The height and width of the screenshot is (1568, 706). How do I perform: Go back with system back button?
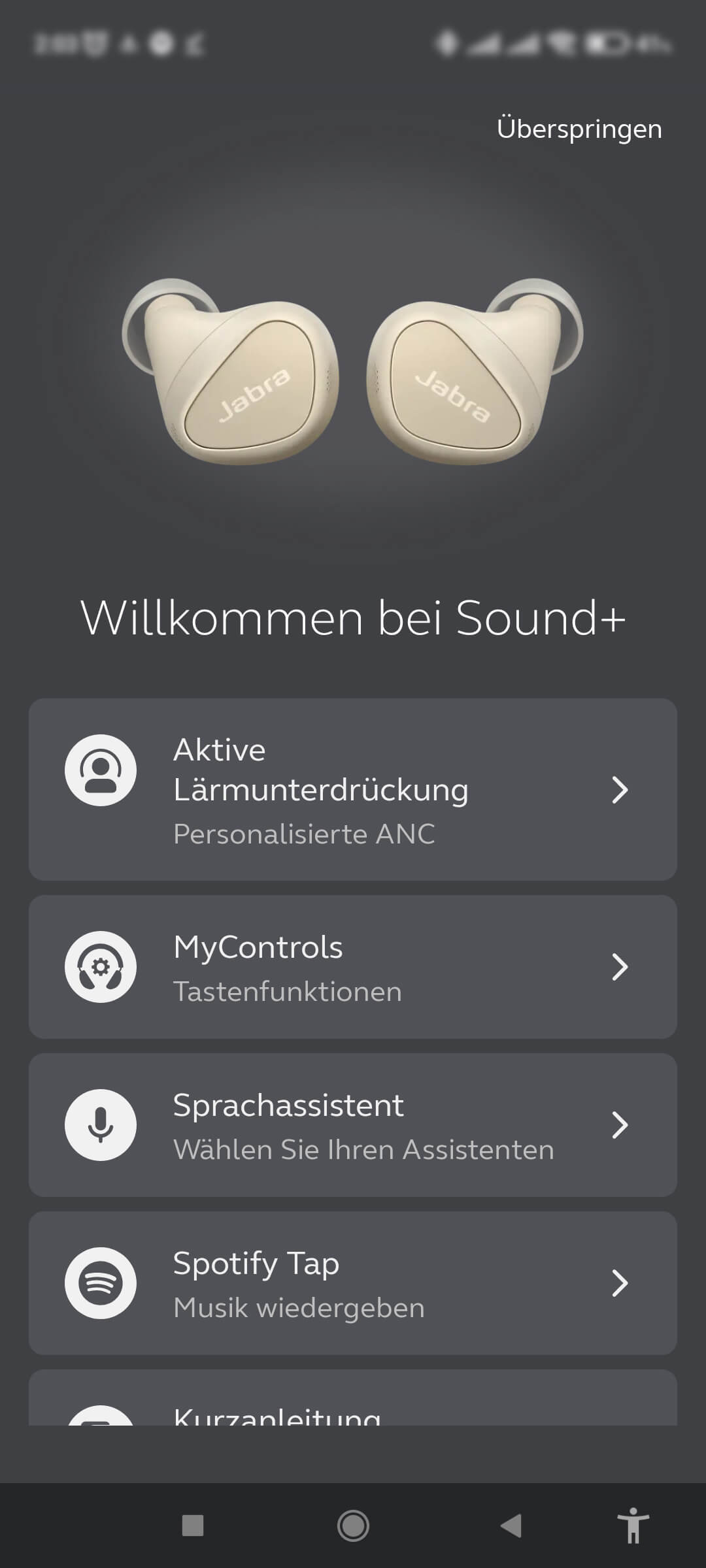[x=511, y=1526]
